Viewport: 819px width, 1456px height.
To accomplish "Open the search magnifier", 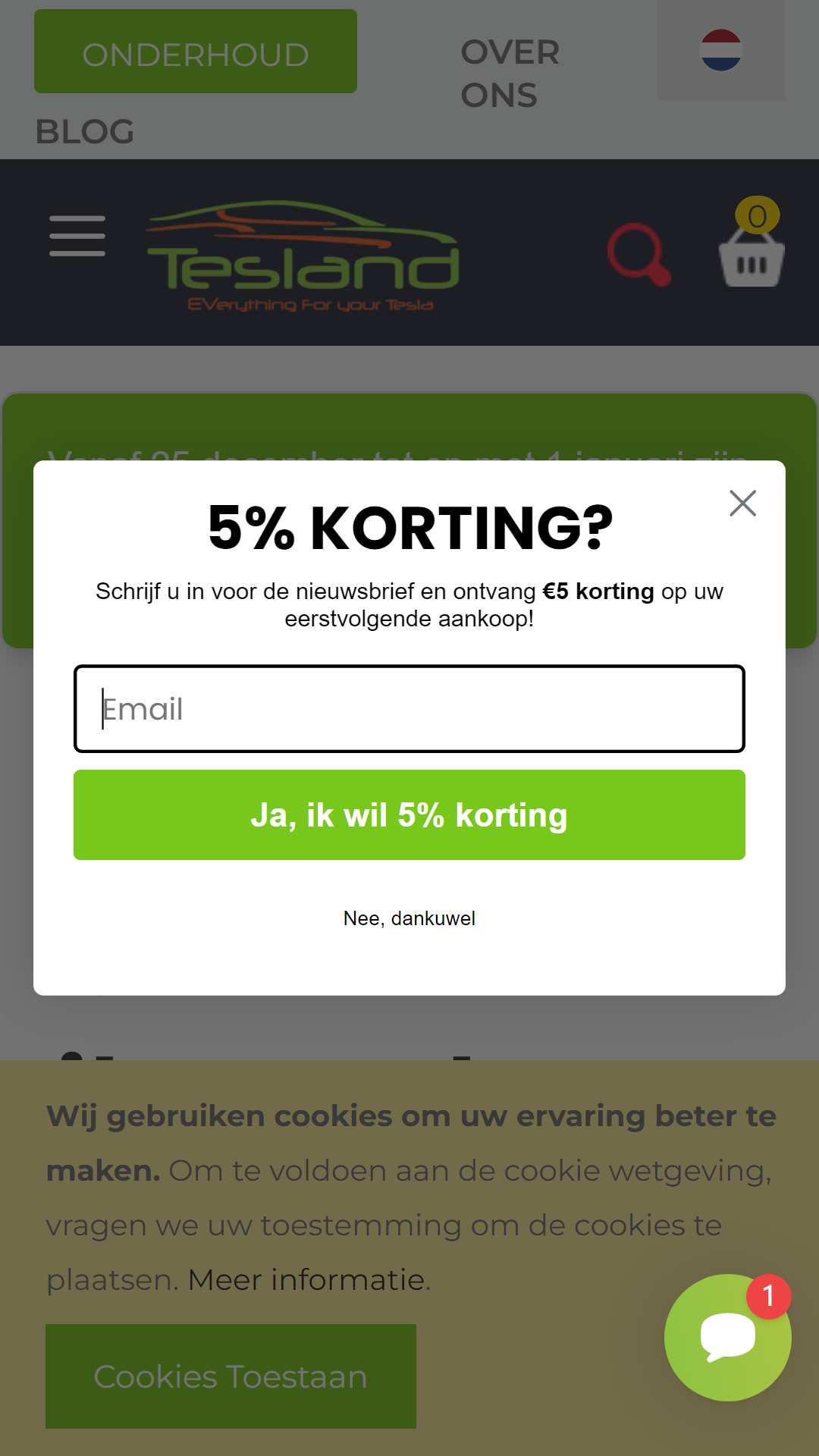I will 639,254.
